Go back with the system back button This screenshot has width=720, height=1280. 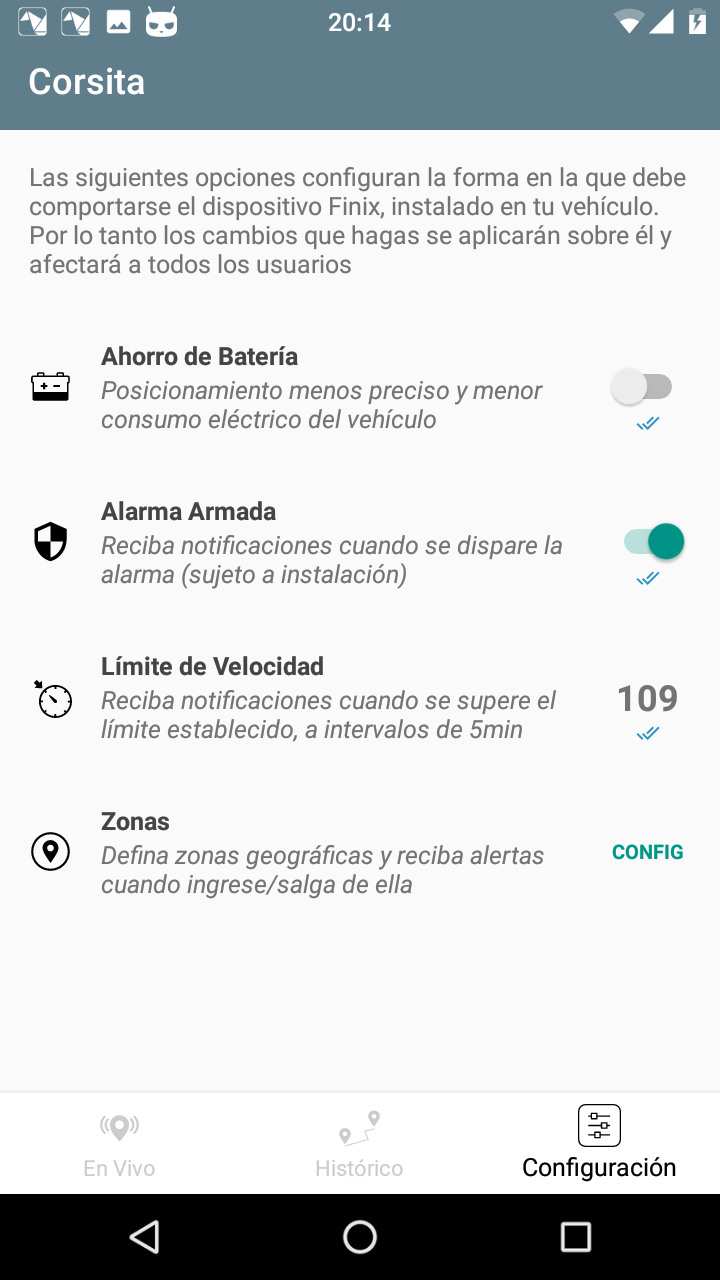click(144, 1237)
